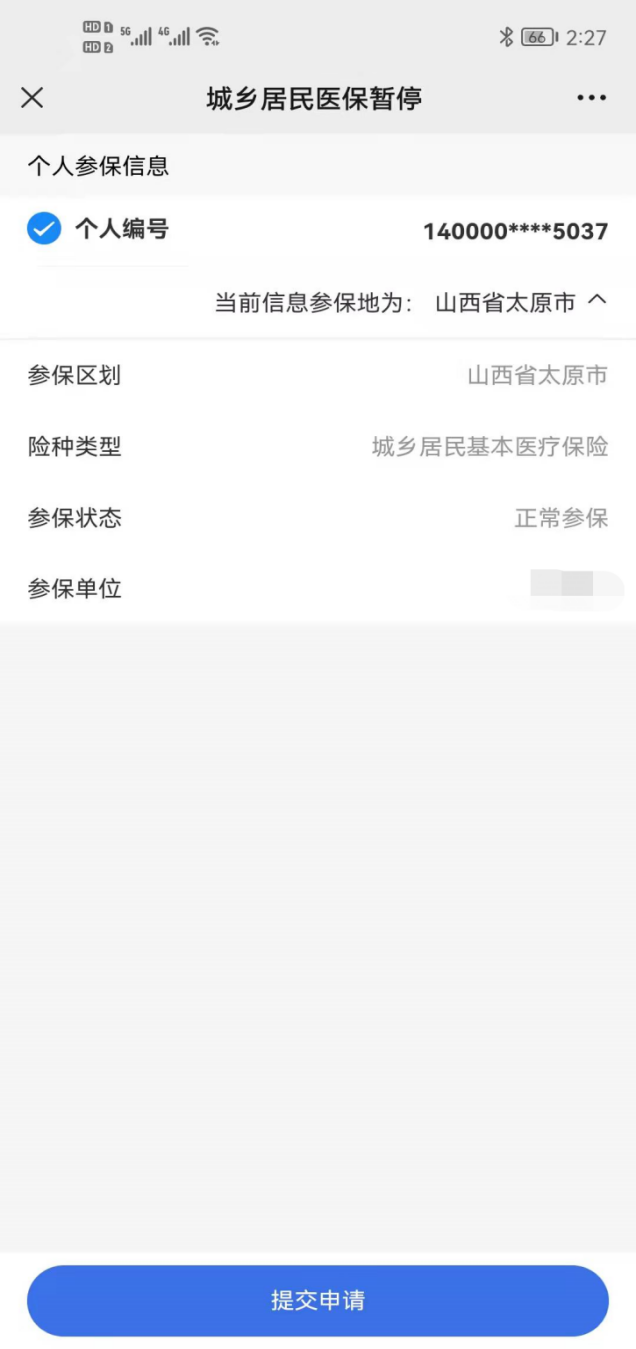Tap the 提交申请 button
This screenshot has height=1349, width=636.
pos(317,1300)
